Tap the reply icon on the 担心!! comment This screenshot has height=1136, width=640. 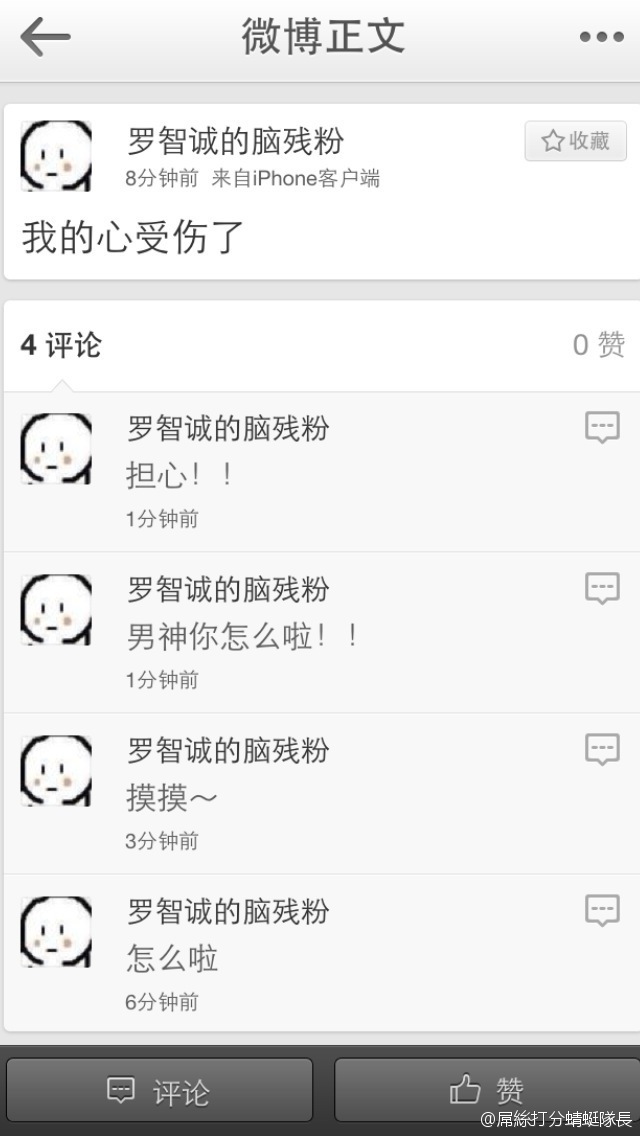click(x=601, y=428)
